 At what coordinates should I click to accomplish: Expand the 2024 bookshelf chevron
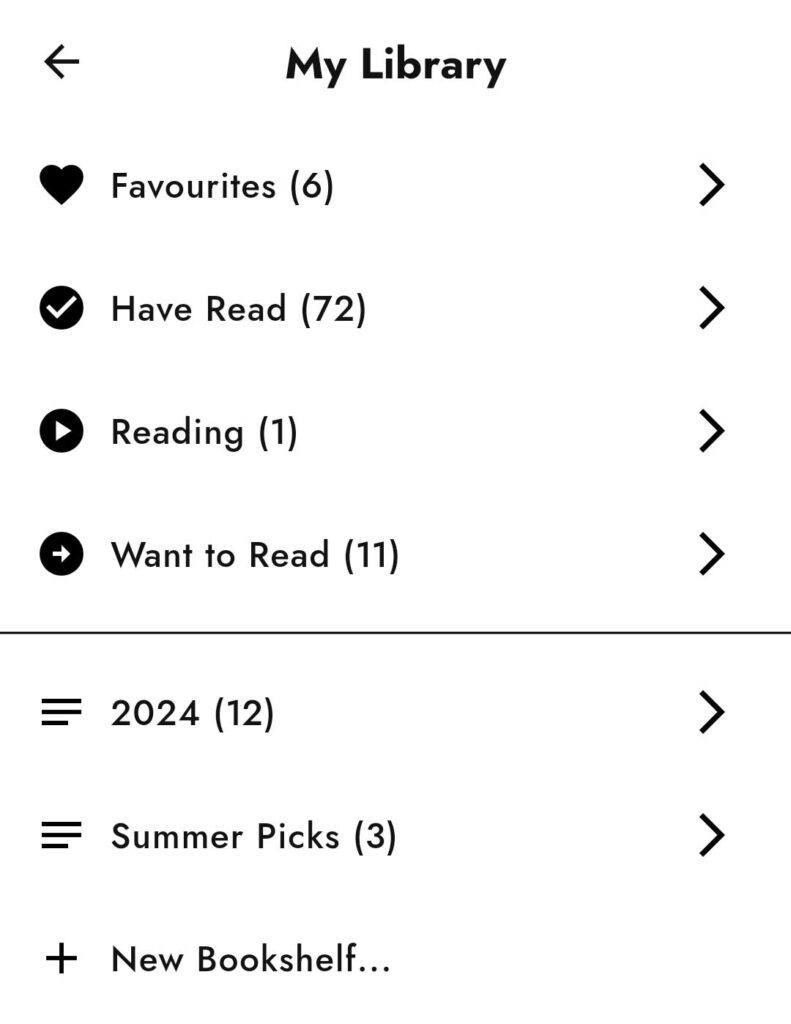pos(712,713)
